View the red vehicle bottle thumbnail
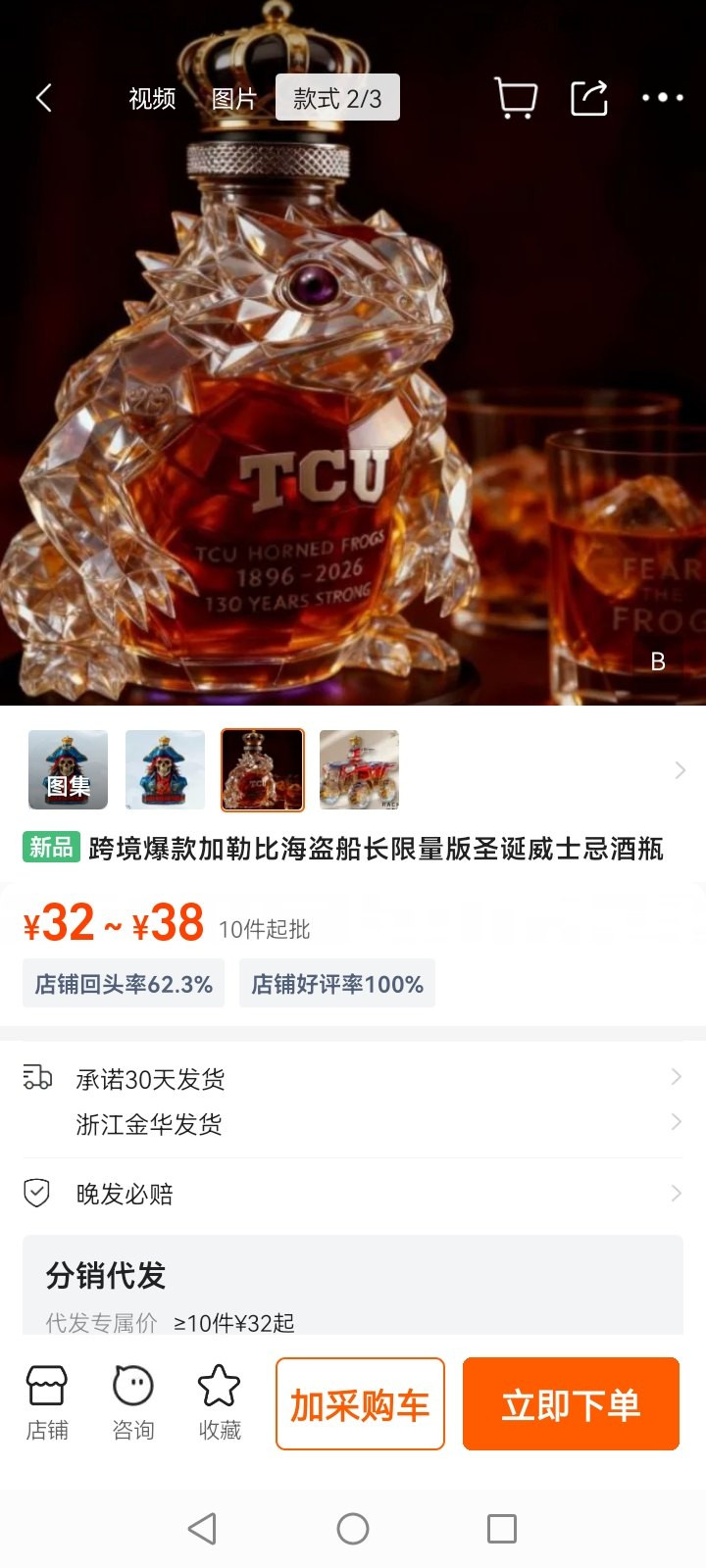Screen dimensions: 706x1568 click(359, 769)
